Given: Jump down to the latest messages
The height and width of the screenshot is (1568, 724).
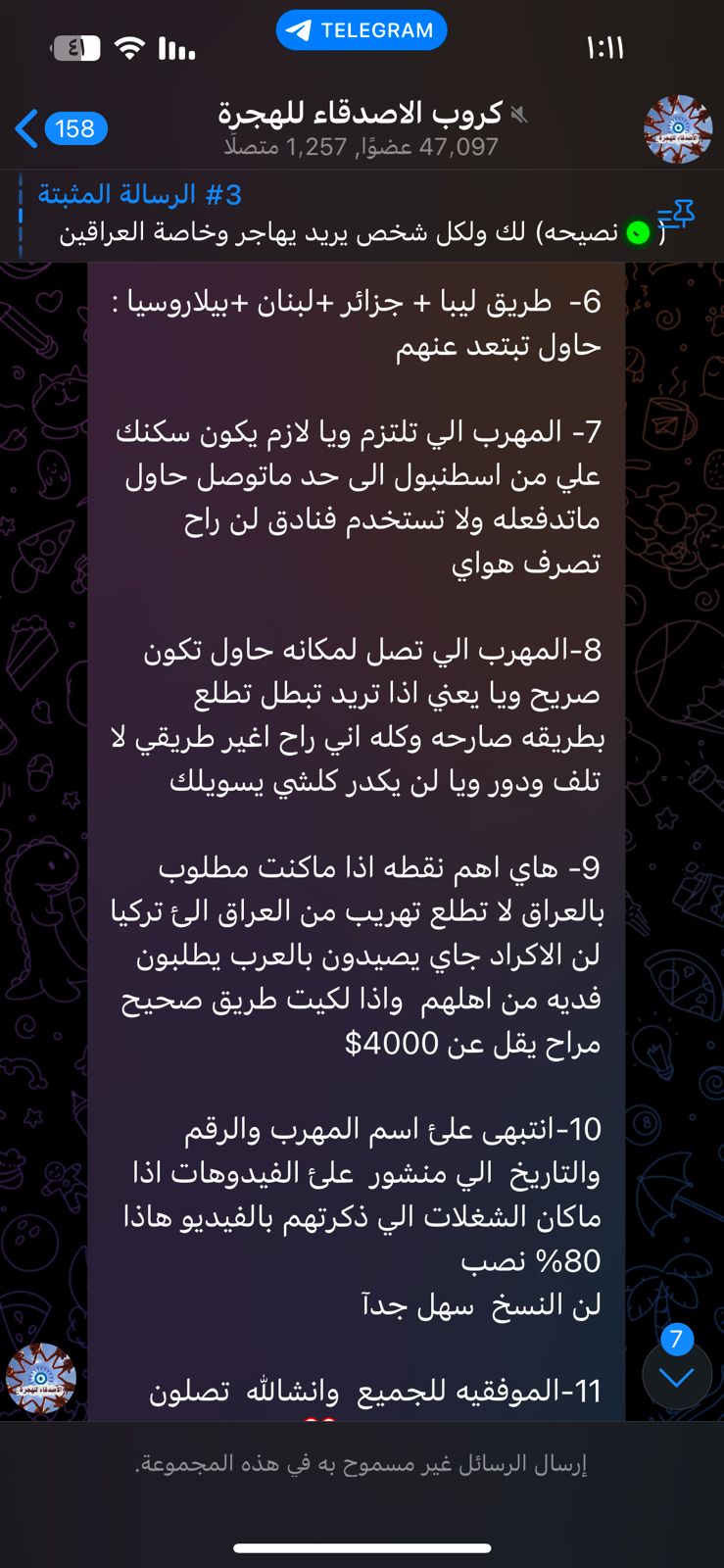Looking at the screenshot, I should tap(676, 1376).
